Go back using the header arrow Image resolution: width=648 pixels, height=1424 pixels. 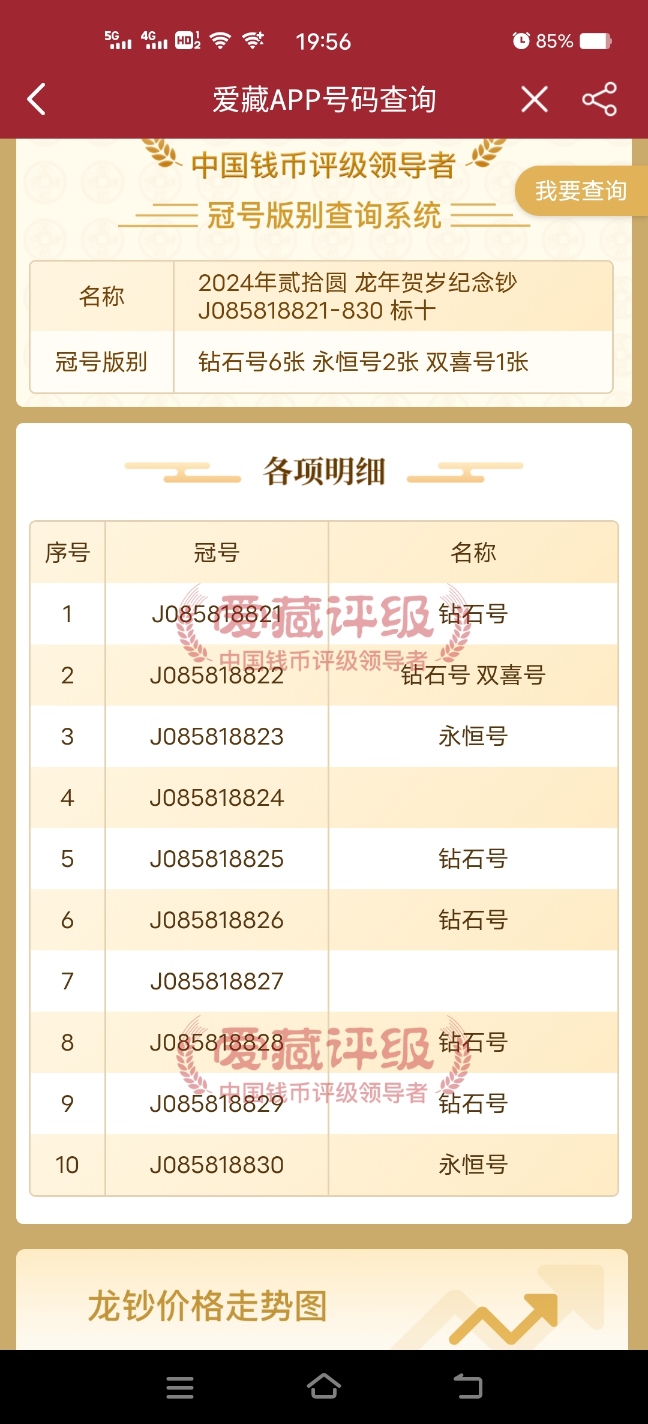pyautogui.click(x=37, y=99)
